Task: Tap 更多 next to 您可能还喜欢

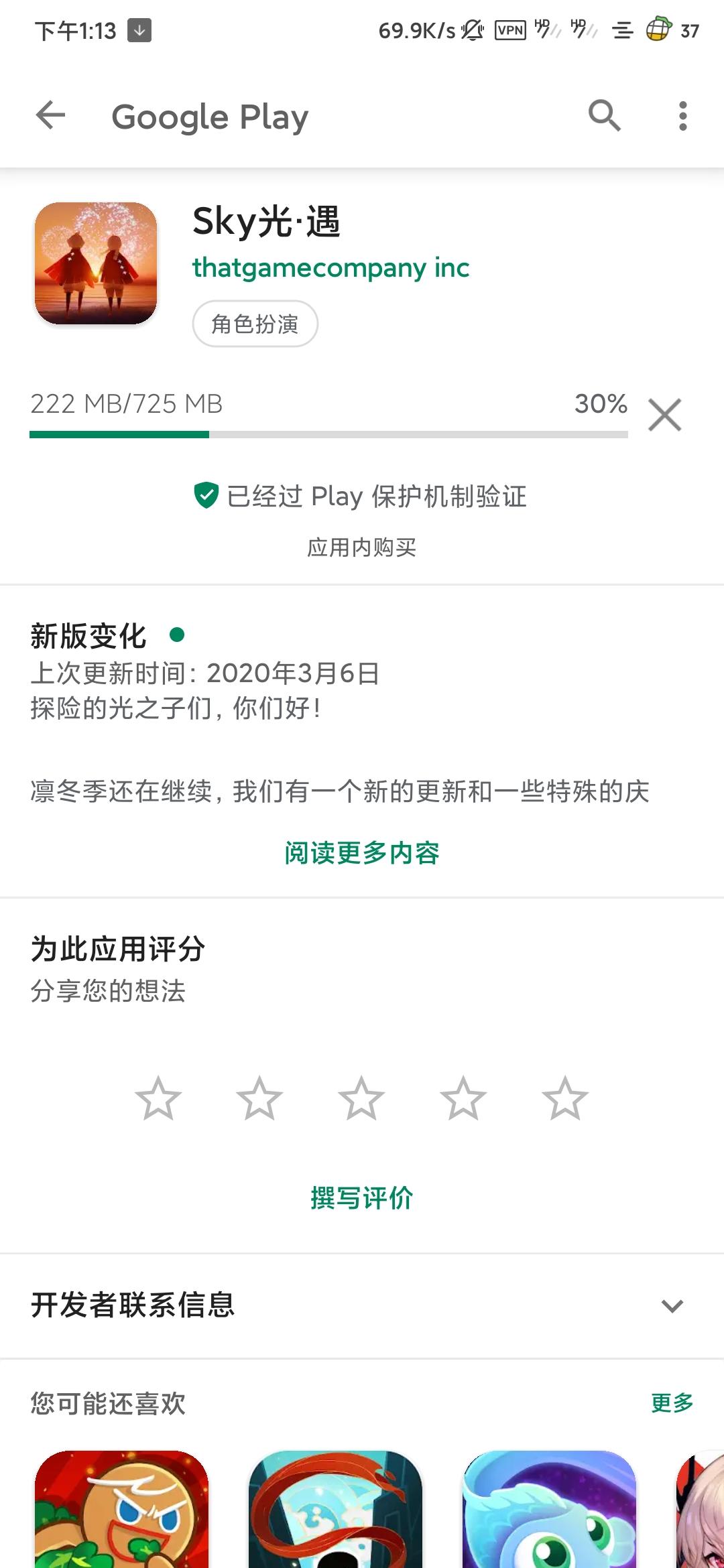Action: pos(672,1405)
